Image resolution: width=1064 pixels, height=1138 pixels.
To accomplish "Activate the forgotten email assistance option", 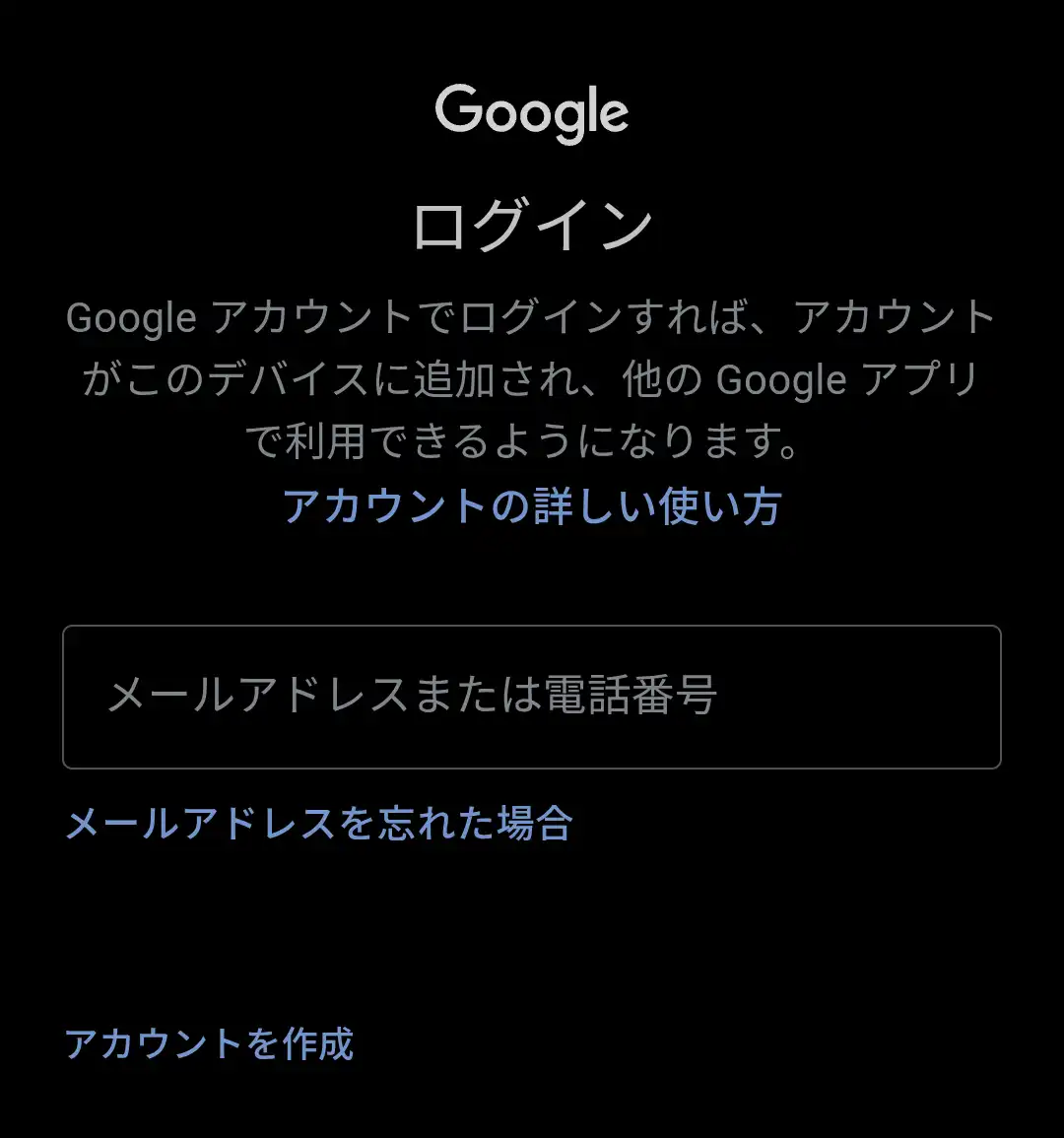I will pos(317,825).
